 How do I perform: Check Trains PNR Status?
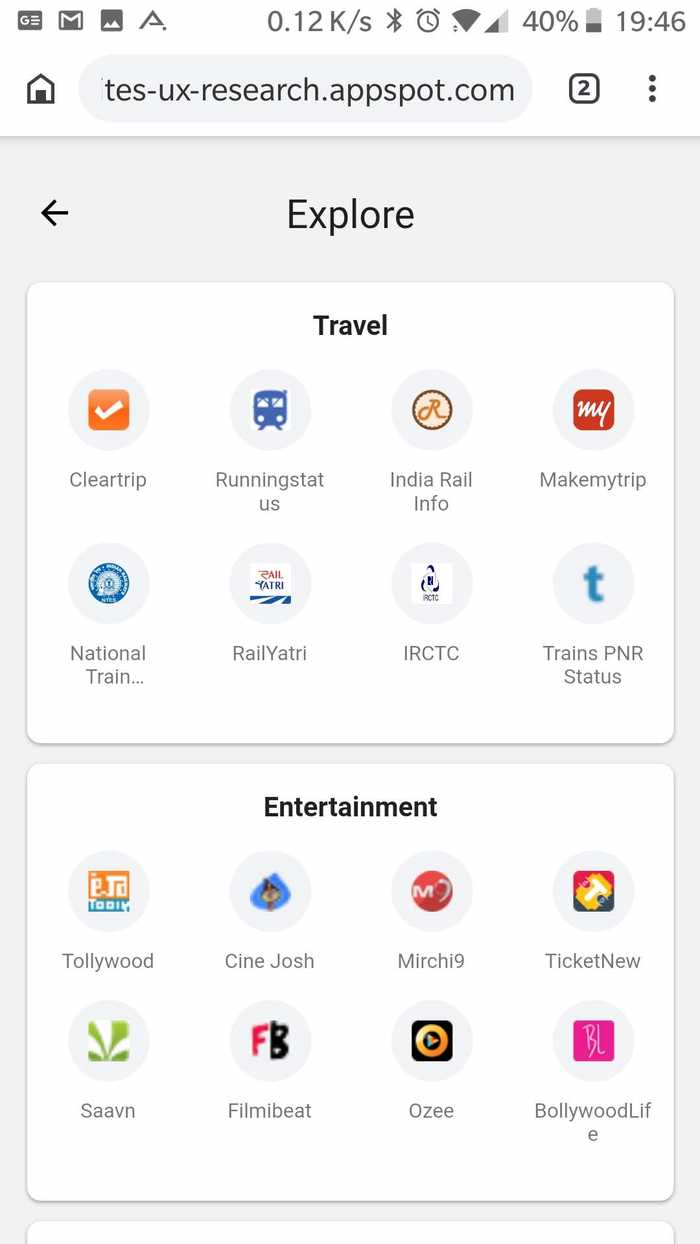(593, 584)
